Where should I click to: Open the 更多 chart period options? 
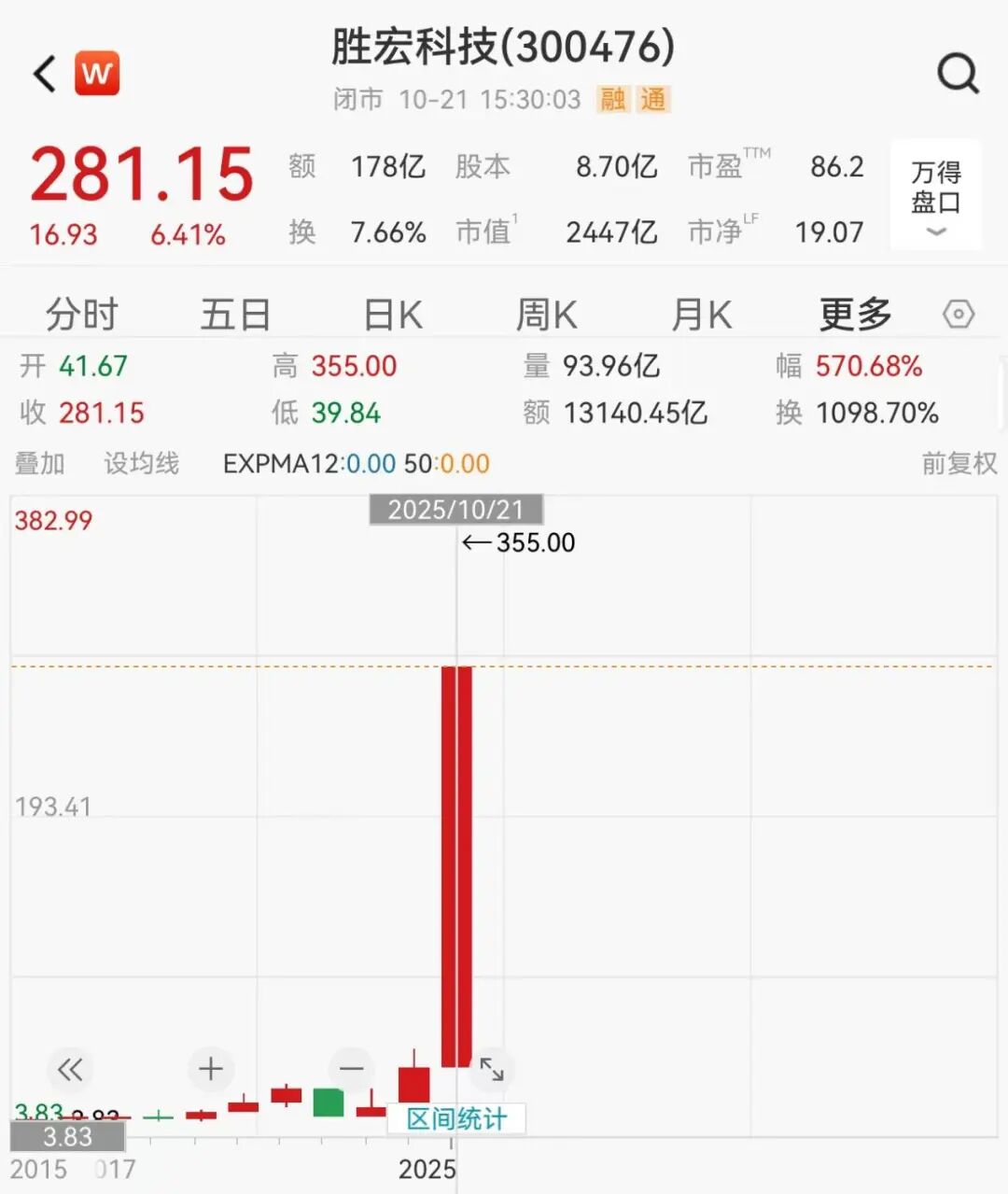(855, 315)
